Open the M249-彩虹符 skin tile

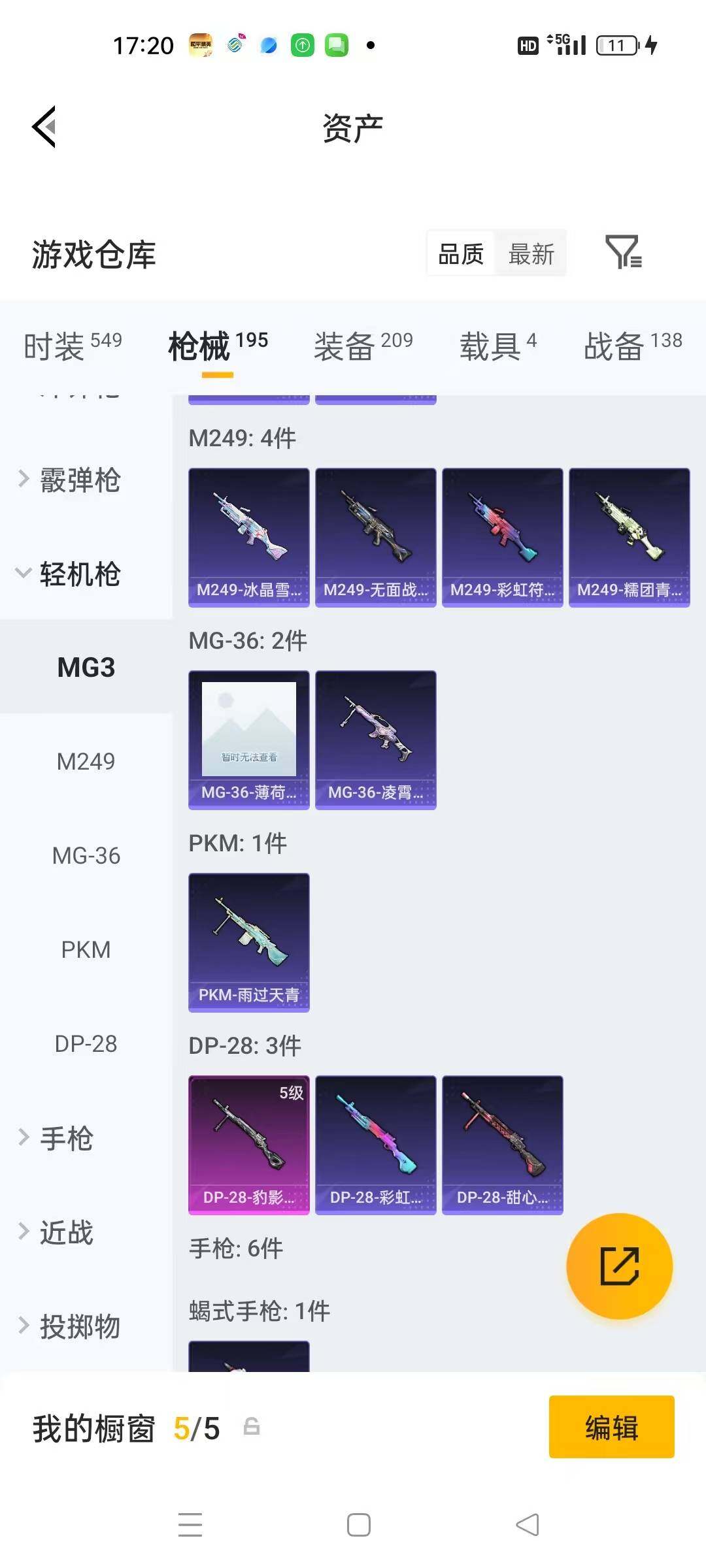click(502, 537)
